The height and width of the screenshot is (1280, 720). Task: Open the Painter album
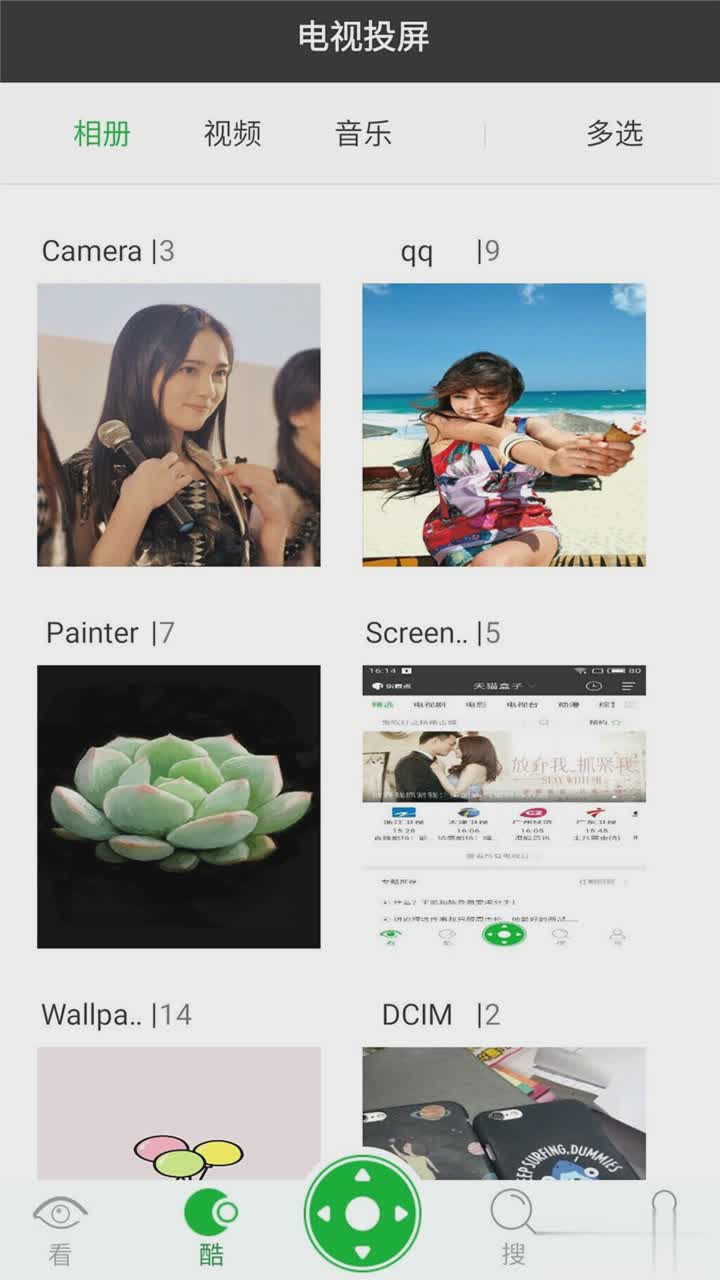point(179,806)
